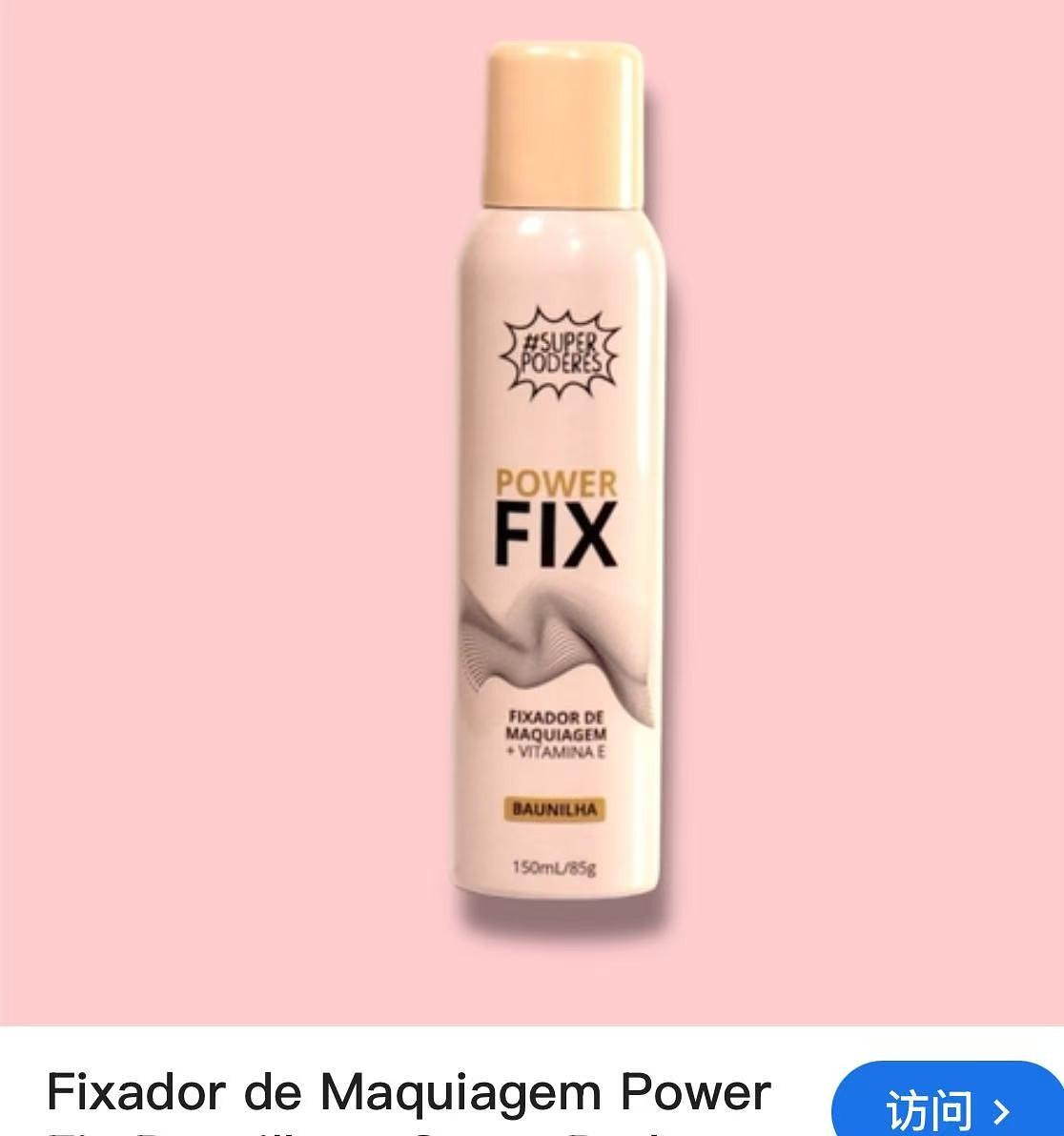The image size is (1064, 1136).
Task: Open the Power Fix product image
Action: point(559,496)
